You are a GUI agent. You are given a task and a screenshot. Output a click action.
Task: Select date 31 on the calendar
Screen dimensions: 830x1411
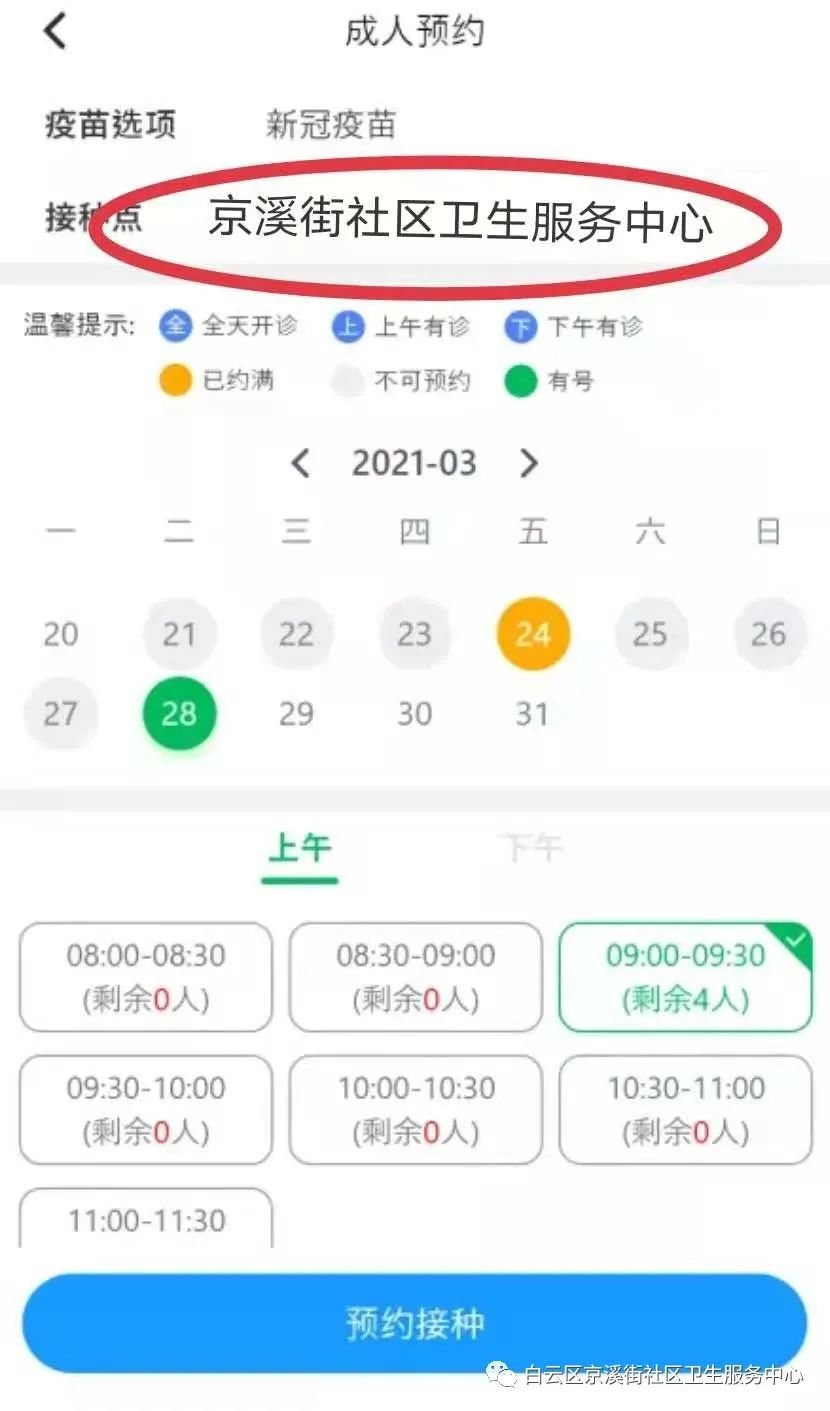pos(532,714)
